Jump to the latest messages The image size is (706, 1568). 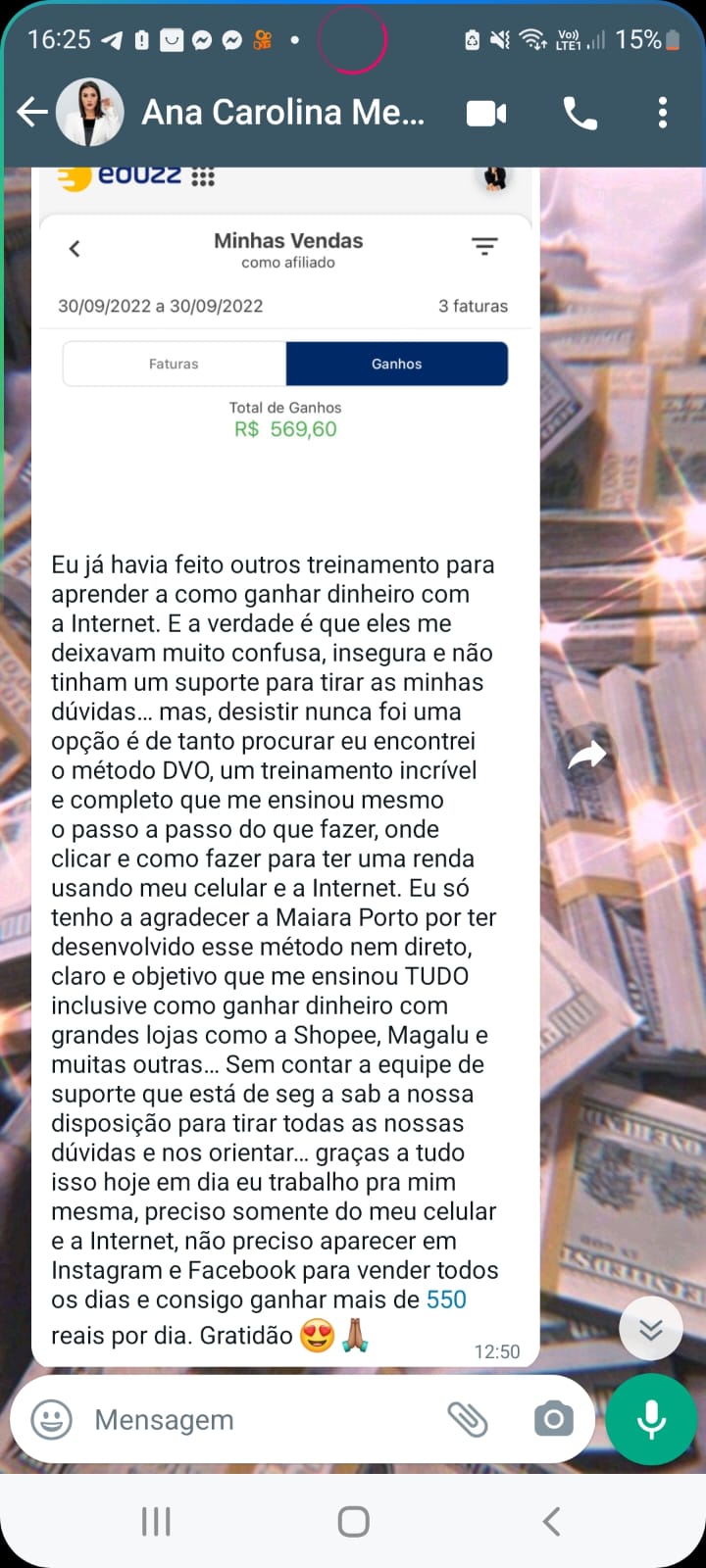tap(651, 1328)
